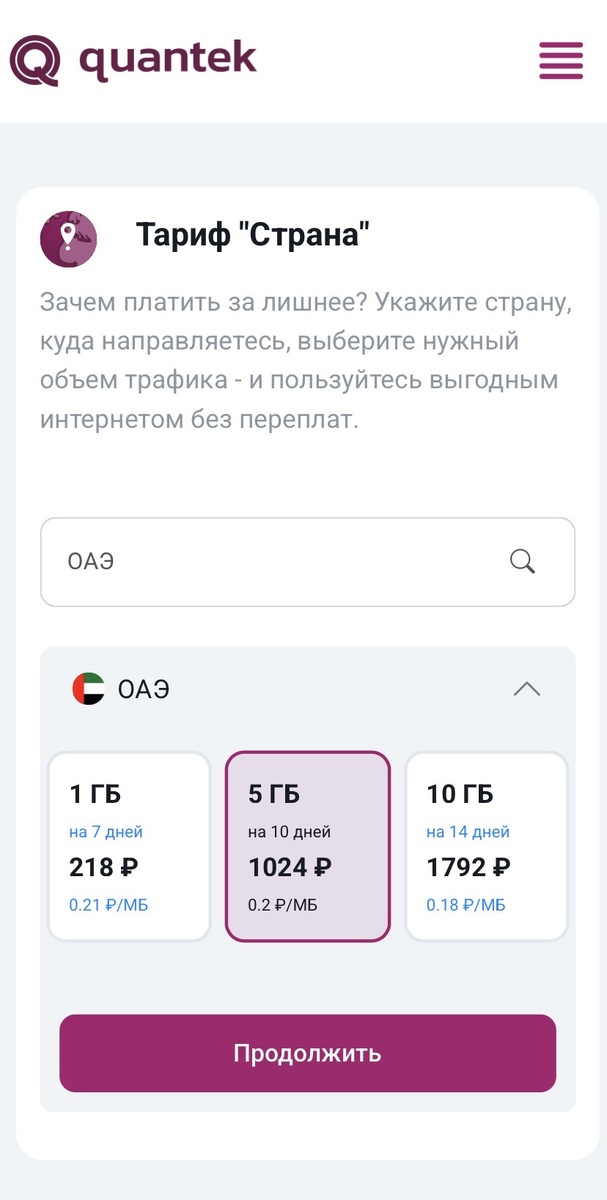
Task: Select the 1 ГБ for 218 ₽ plan
Action: (x=129, y=846)
